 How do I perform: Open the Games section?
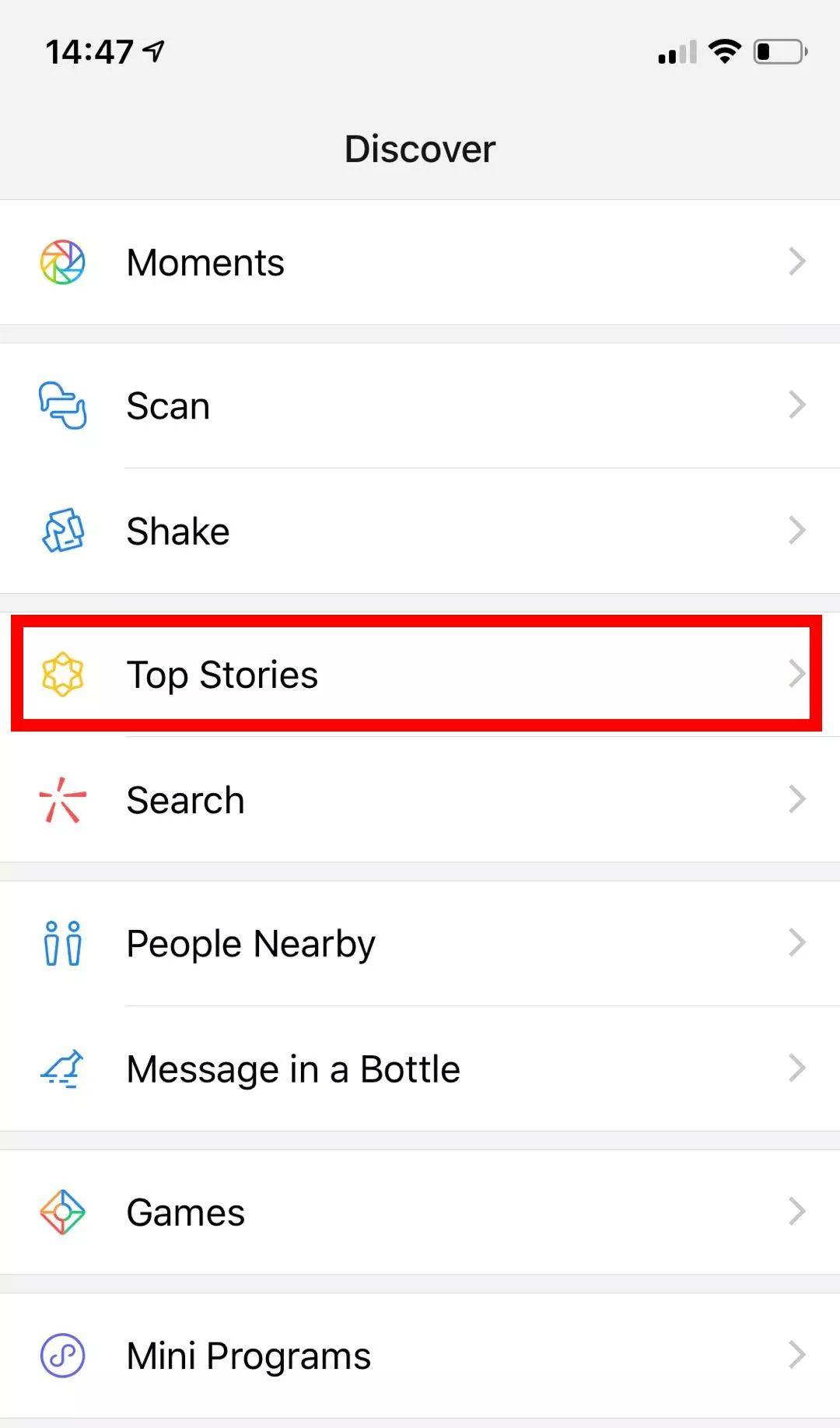(420, 1212)
